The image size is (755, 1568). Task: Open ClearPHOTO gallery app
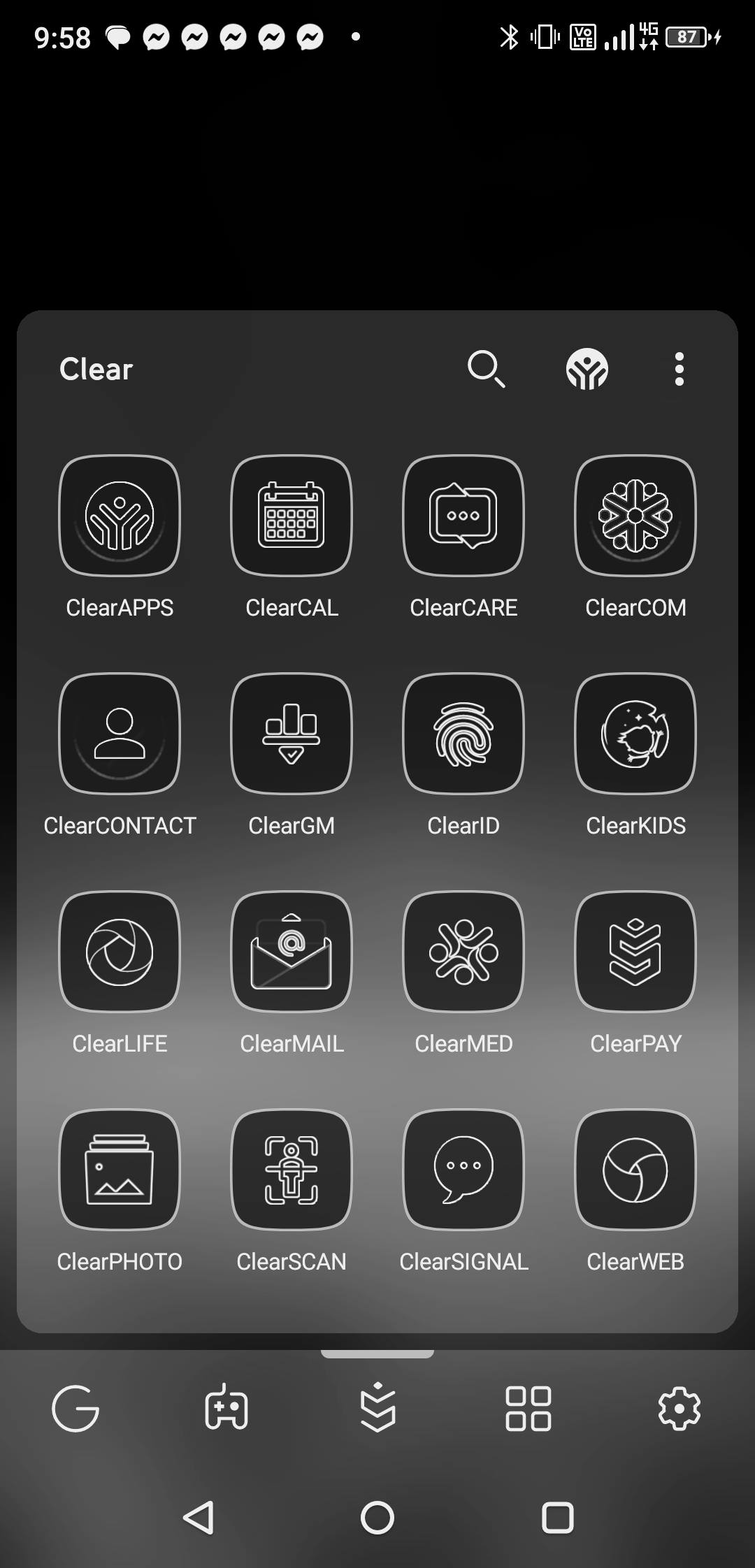[x=120, y=1170]
